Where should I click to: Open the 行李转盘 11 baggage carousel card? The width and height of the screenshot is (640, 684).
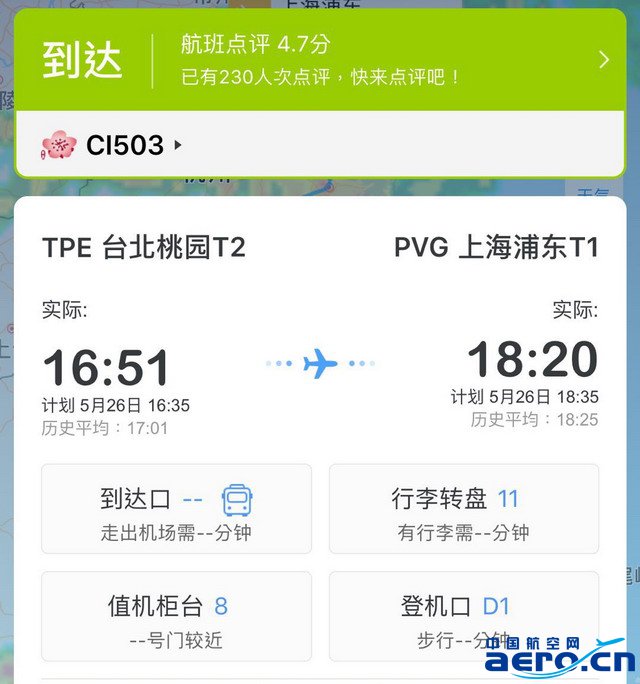click(x=463, y=508)
